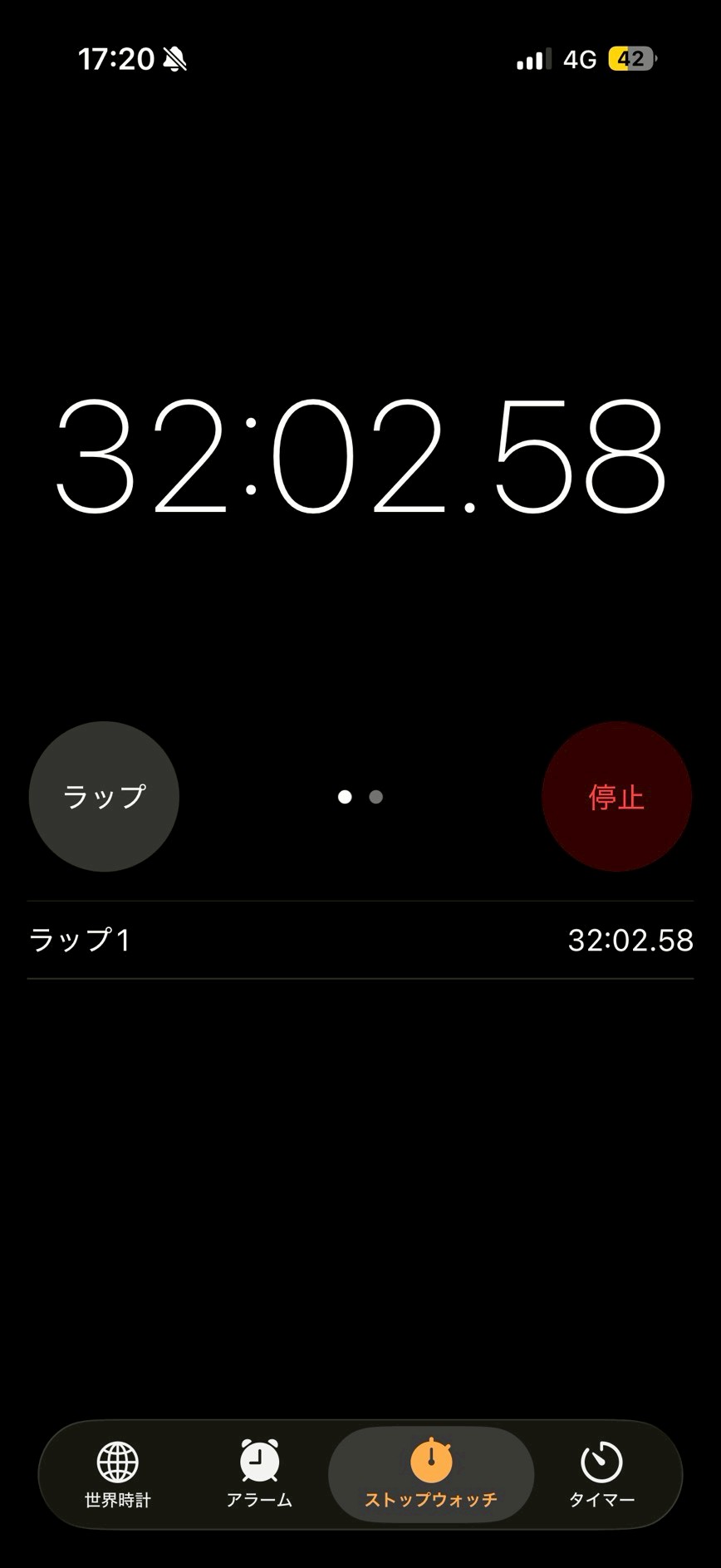The width and height of the screenshot is (721, 1568).
Task: Switch to the 世界時計 tab
Action: point(118,1474)
